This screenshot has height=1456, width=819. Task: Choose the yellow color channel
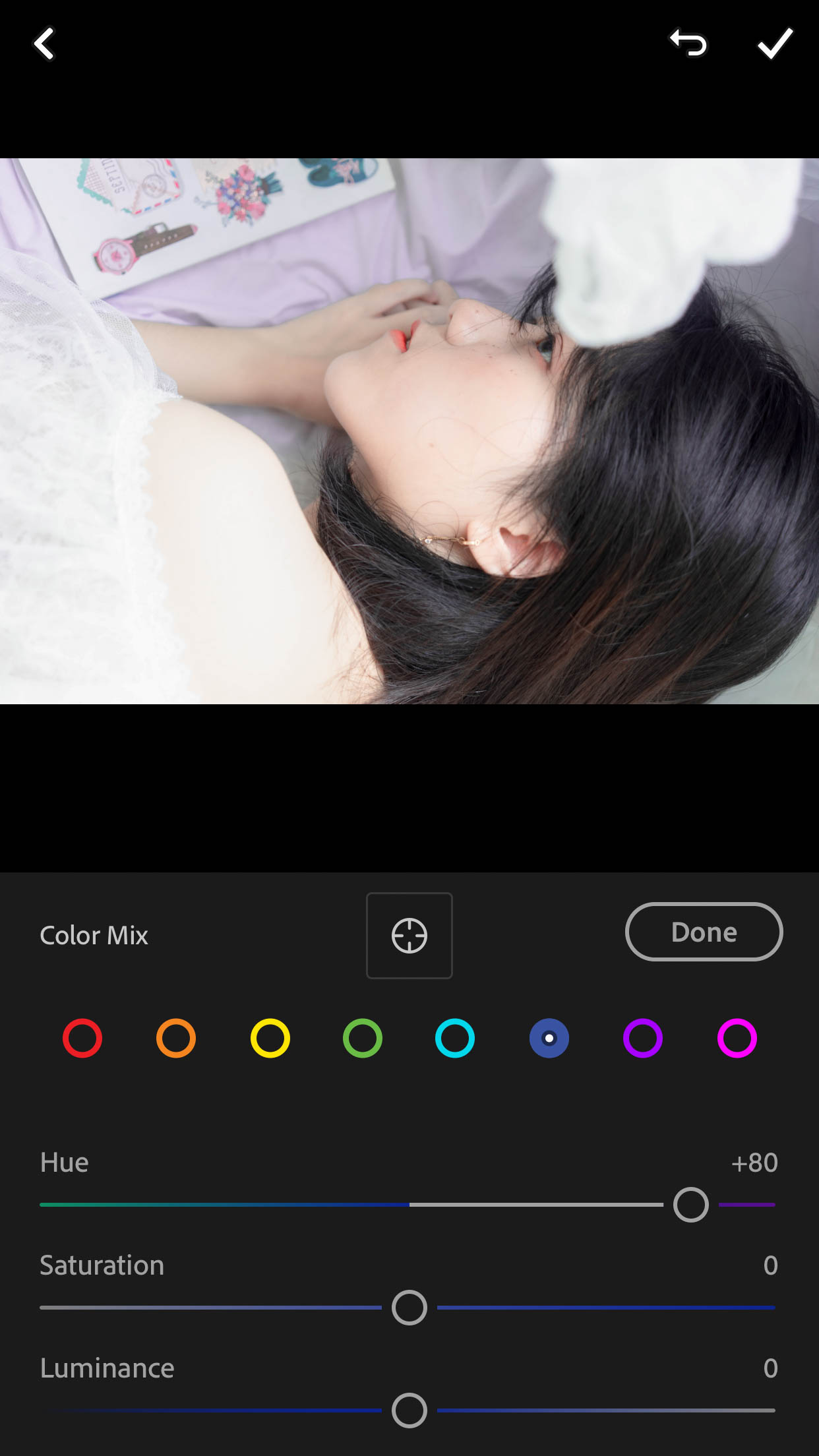pyautogui.click(x=270, y=1038)
